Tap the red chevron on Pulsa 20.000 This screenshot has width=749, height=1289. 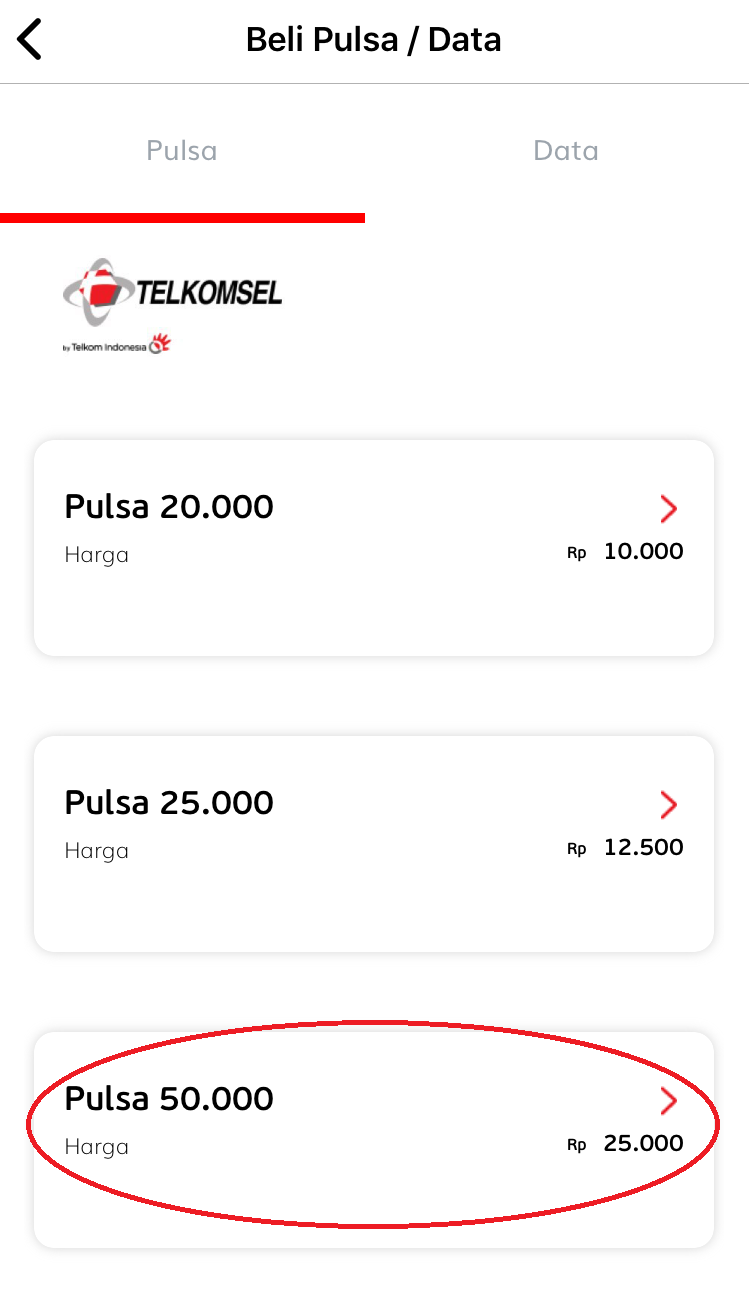tap(668, 509)
